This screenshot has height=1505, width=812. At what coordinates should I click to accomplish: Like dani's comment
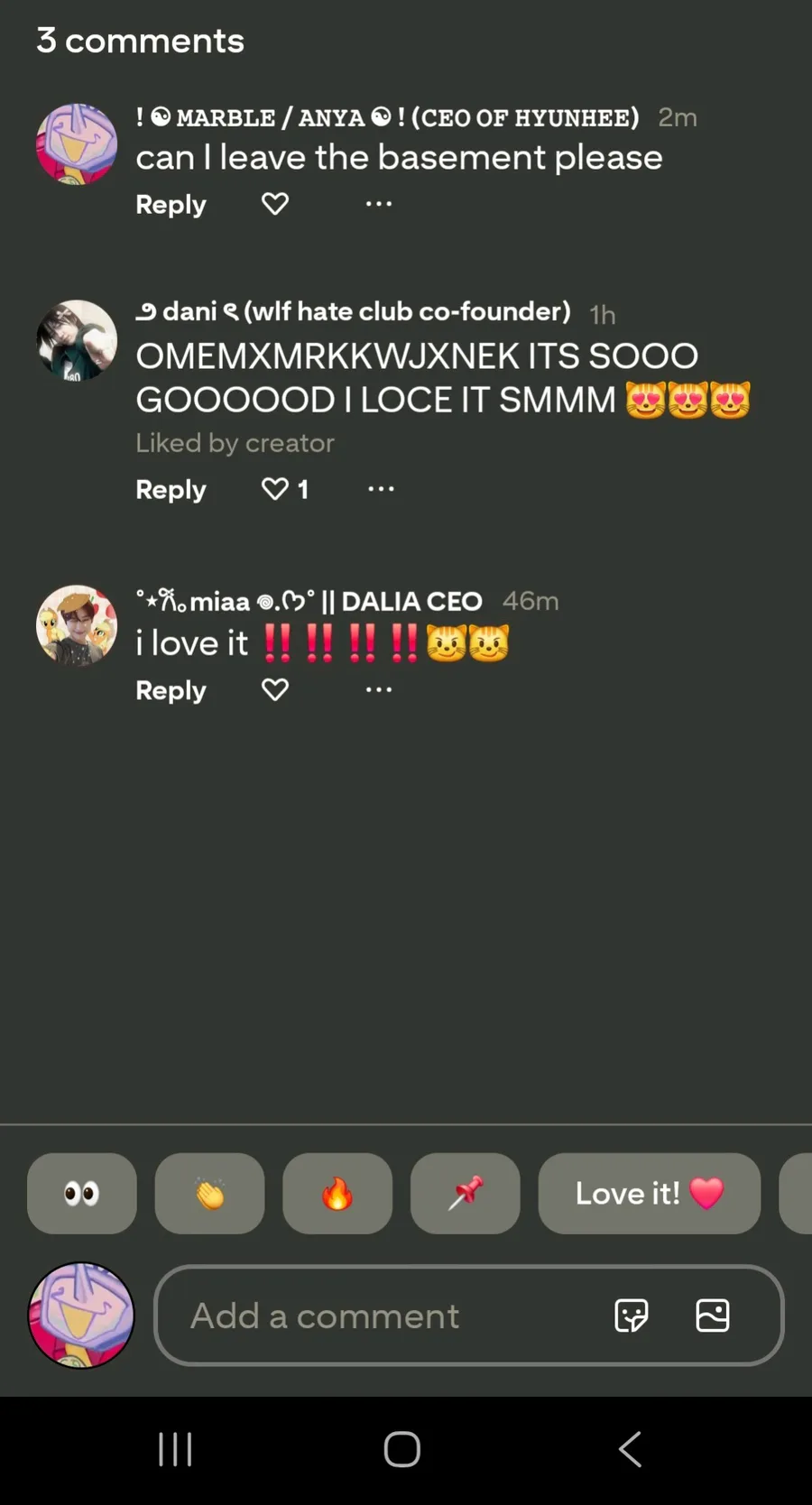pyautogui.click(x=275, y=489)
